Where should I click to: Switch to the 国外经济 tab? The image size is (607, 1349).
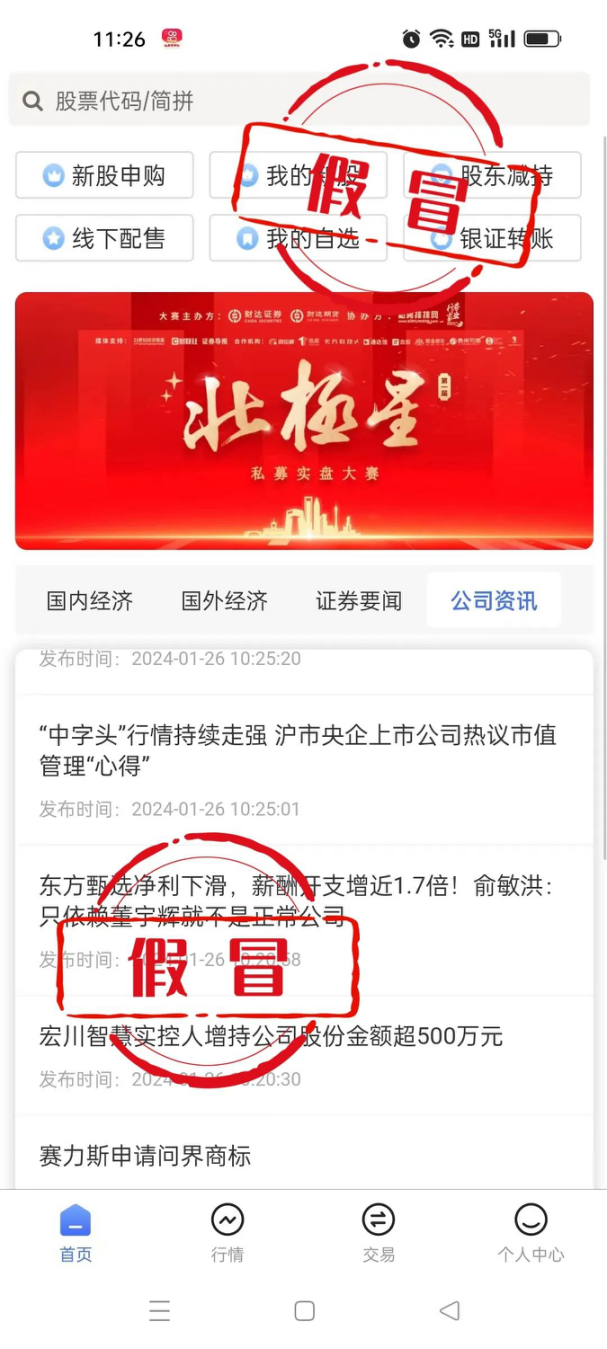pyautogui.click(x=224, y=601)
